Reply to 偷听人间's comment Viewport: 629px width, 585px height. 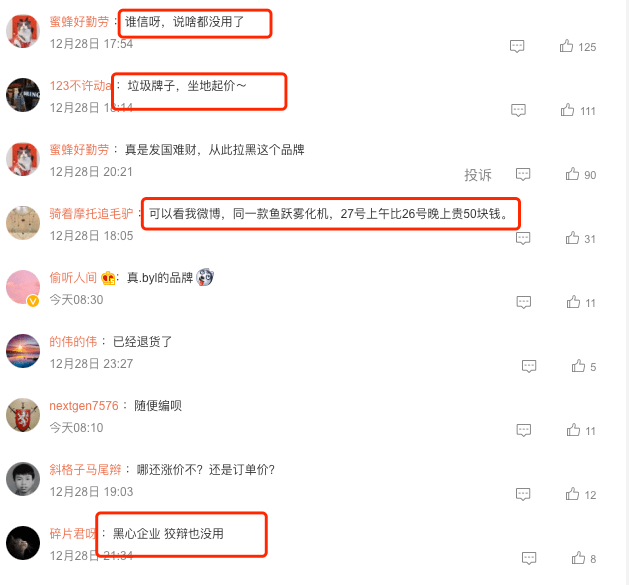click(x=523, y=302)
